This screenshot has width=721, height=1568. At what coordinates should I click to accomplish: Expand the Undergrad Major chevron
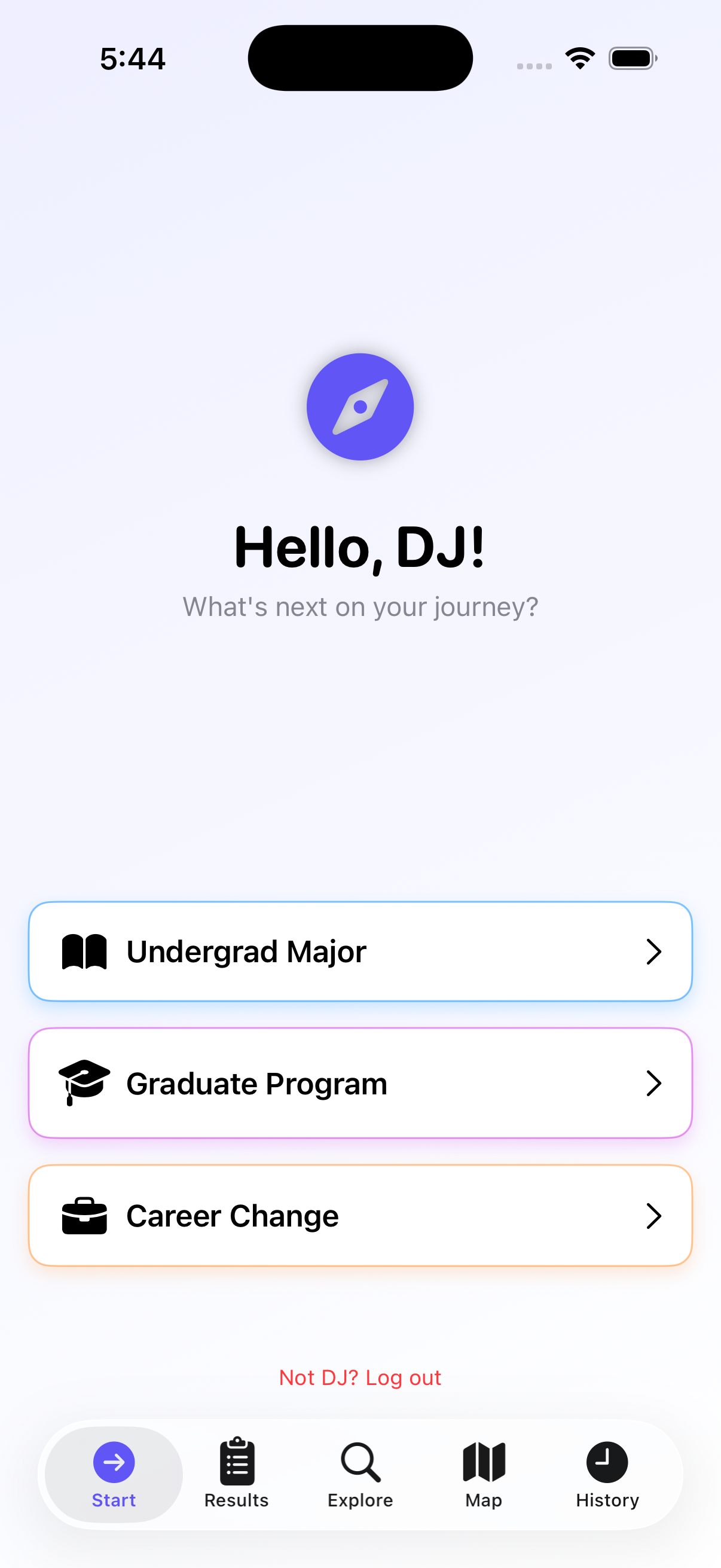tap(653, 951)
